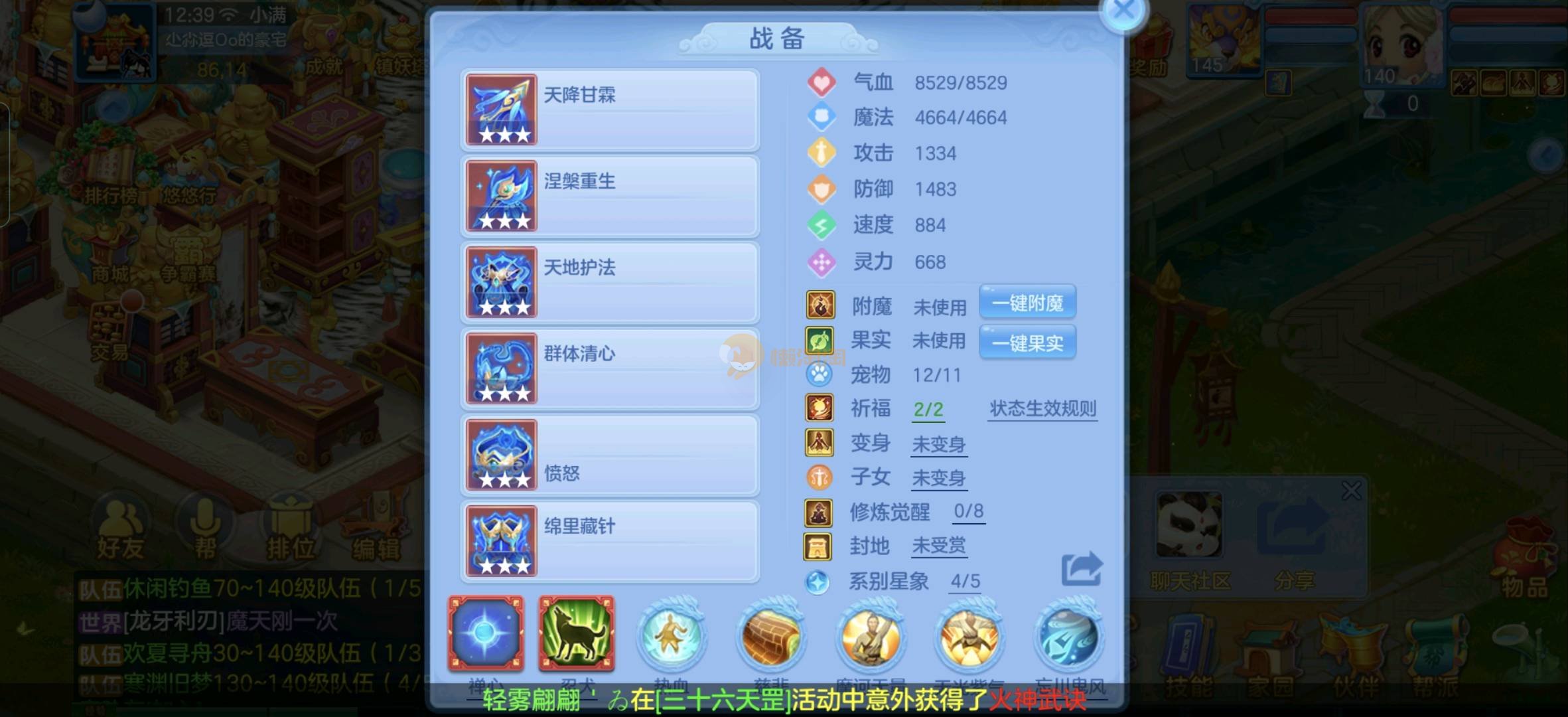The image size is (1568, 717).
Task: Select the 禅心 skill icon
Action: 486,634
